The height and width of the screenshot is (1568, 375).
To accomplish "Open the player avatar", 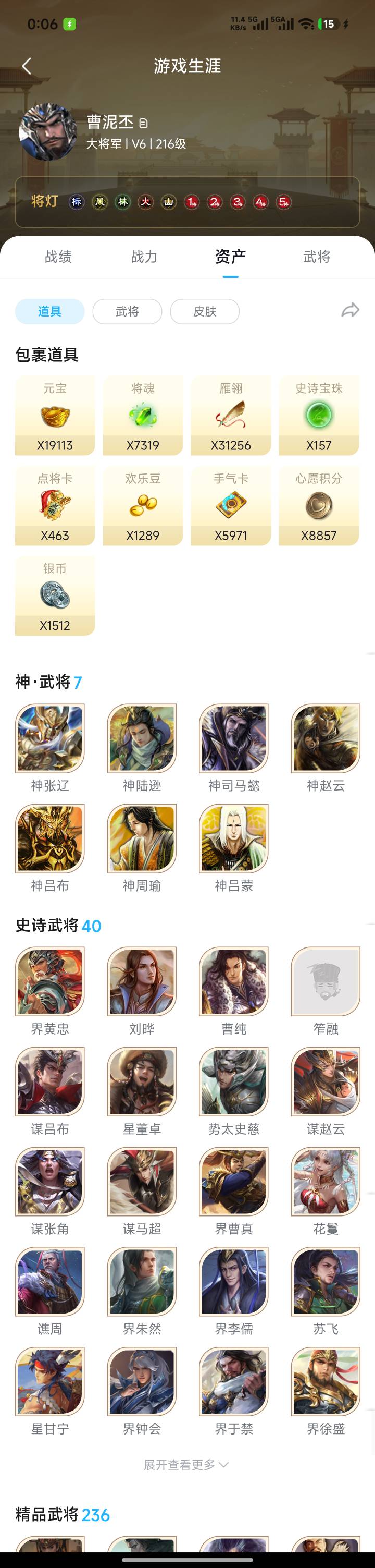I will 48,132.
